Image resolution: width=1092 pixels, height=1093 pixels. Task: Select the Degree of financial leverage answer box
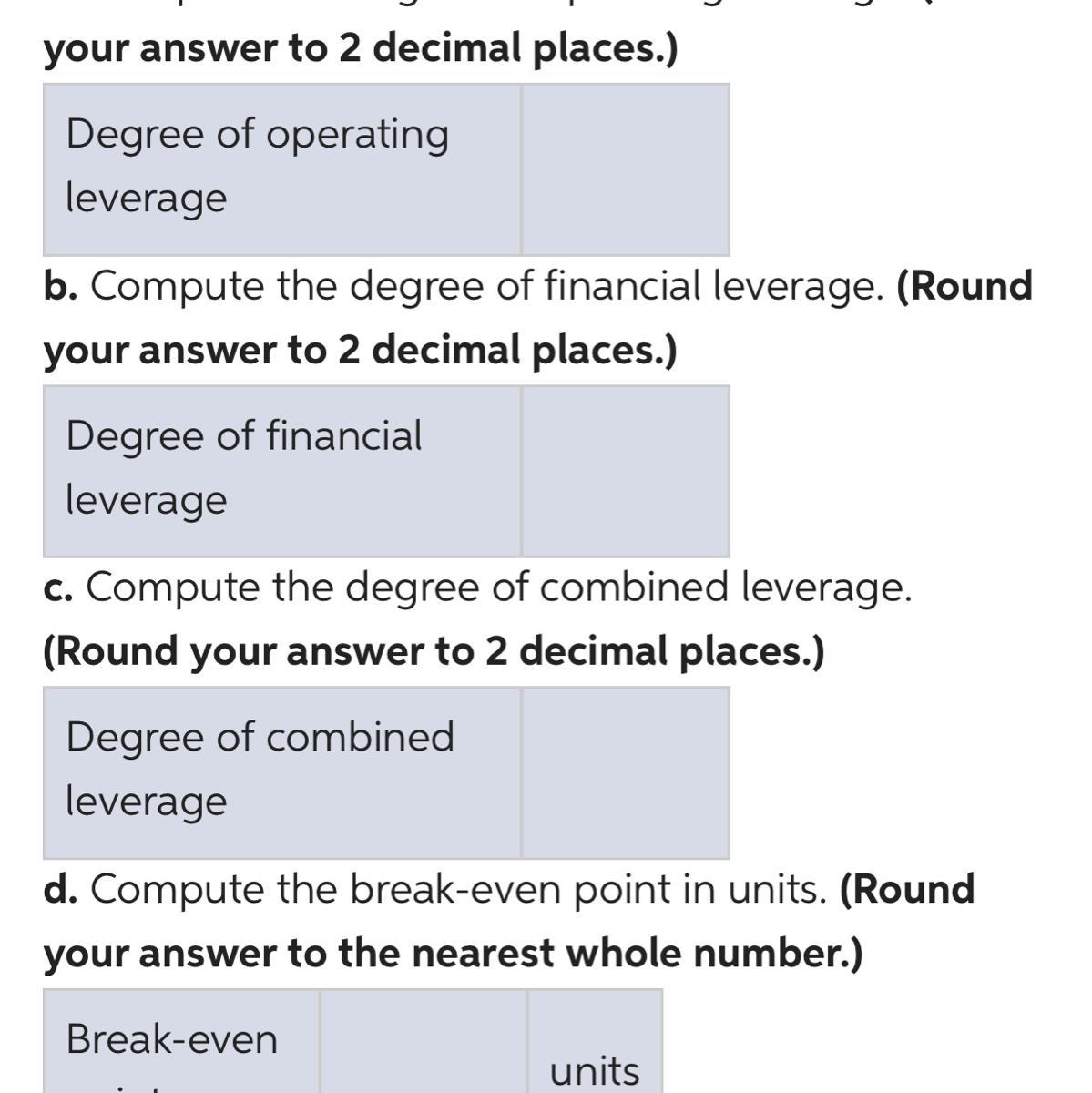coord(625,471)
